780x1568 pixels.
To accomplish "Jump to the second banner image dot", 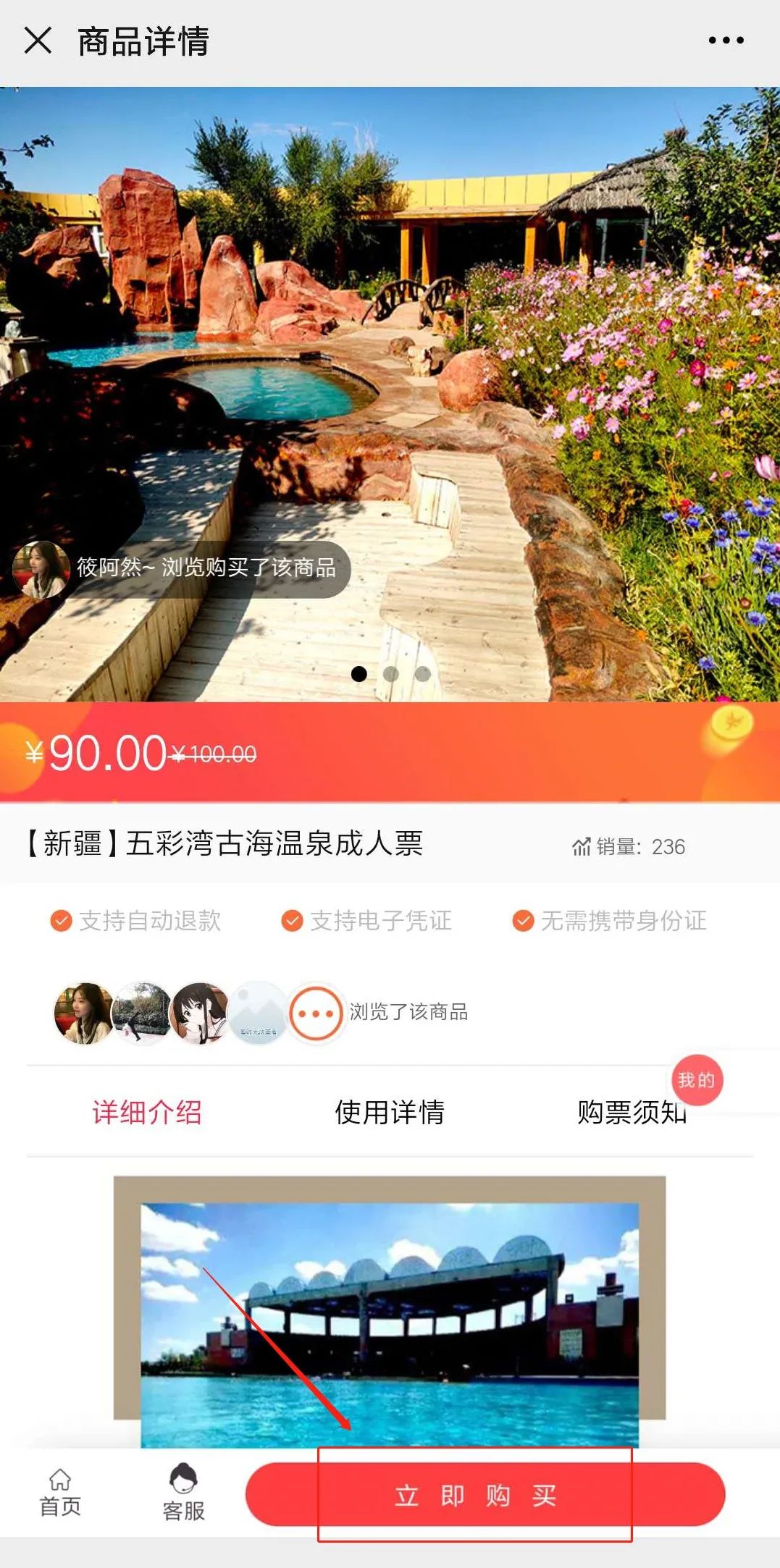I will 391,674.
